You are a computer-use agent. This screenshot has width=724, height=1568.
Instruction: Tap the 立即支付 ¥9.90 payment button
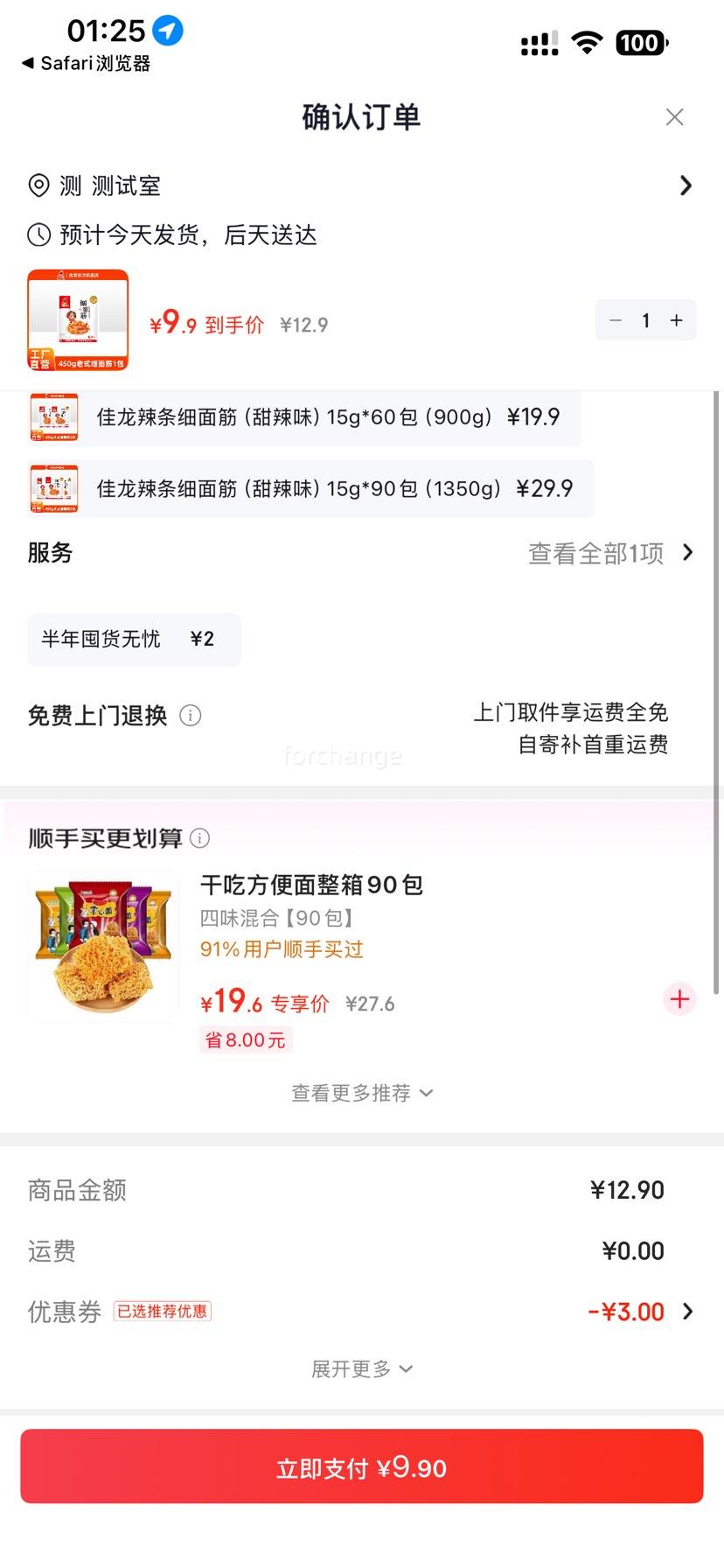click(x=362, y=1467)
